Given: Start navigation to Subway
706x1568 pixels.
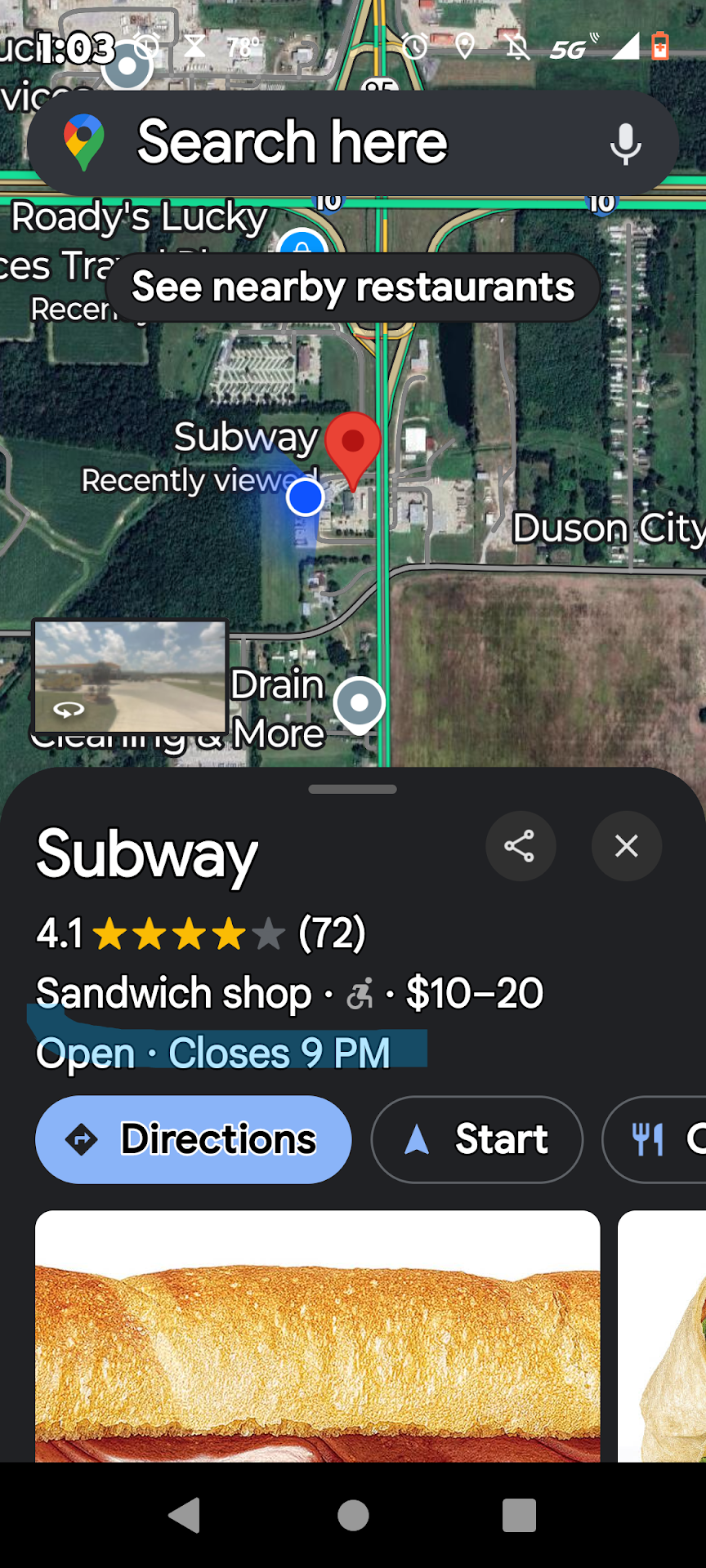Looking at the screenshot, I should coord(477,1139).
